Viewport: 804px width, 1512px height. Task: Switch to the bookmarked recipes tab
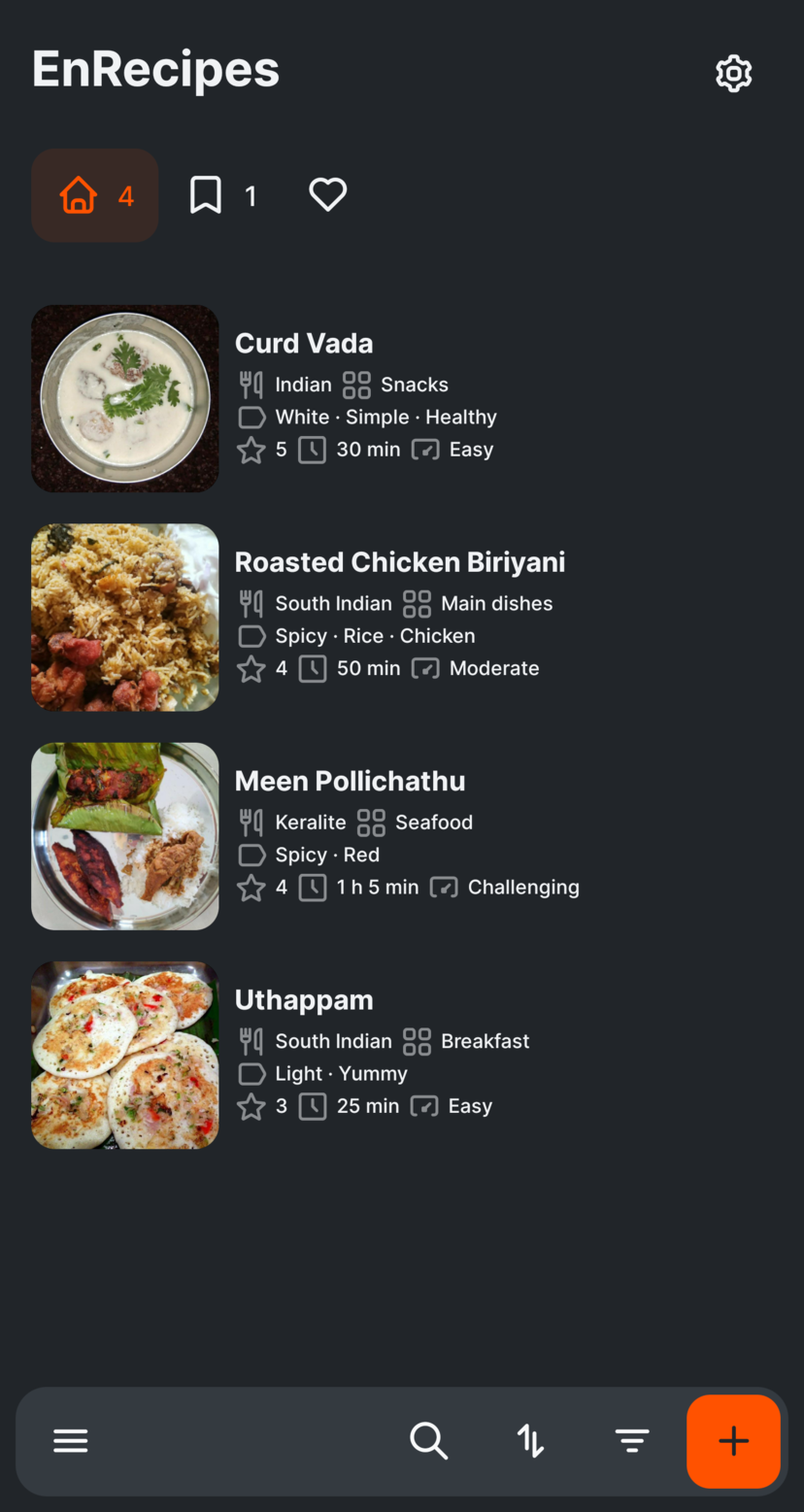click(223, 195)
